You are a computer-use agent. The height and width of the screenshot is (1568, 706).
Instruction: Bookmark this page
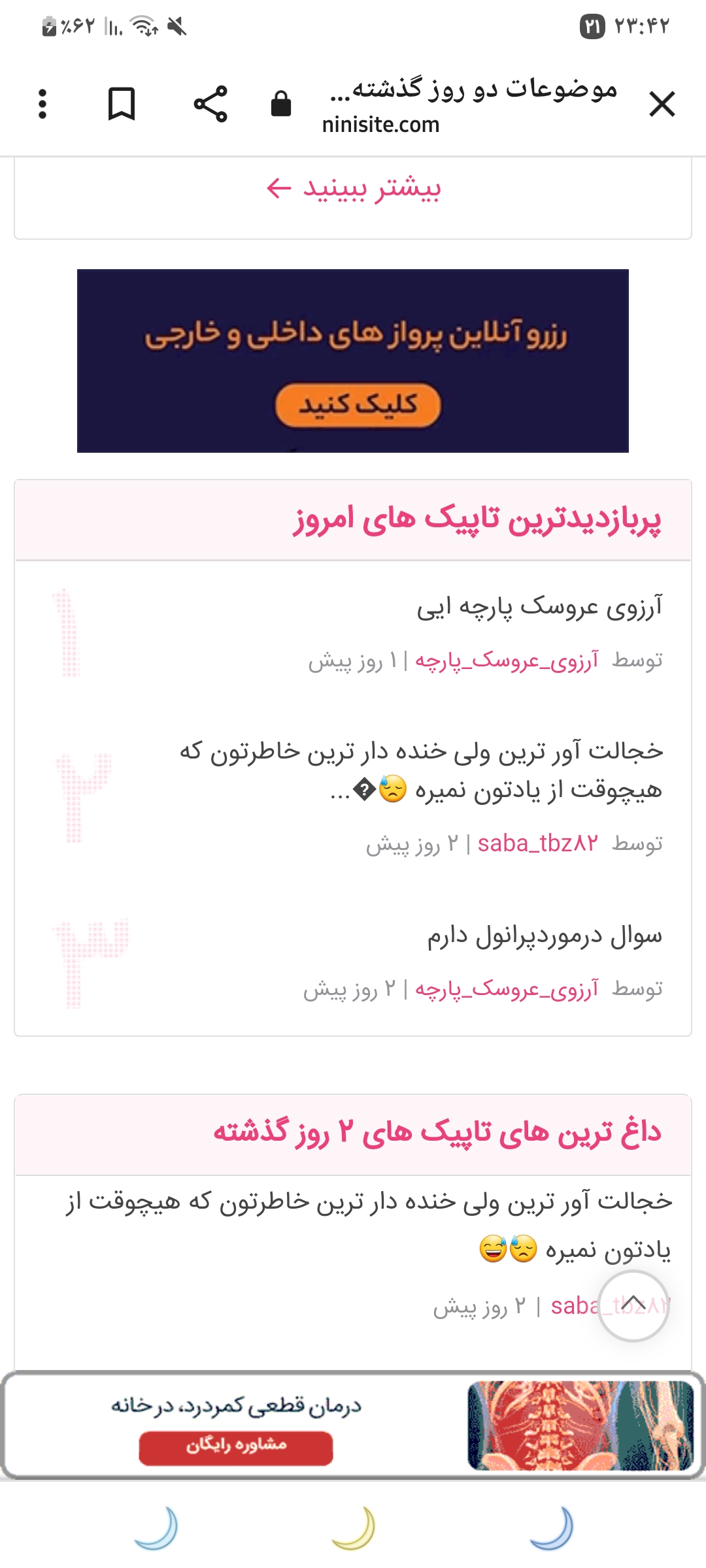122,104
